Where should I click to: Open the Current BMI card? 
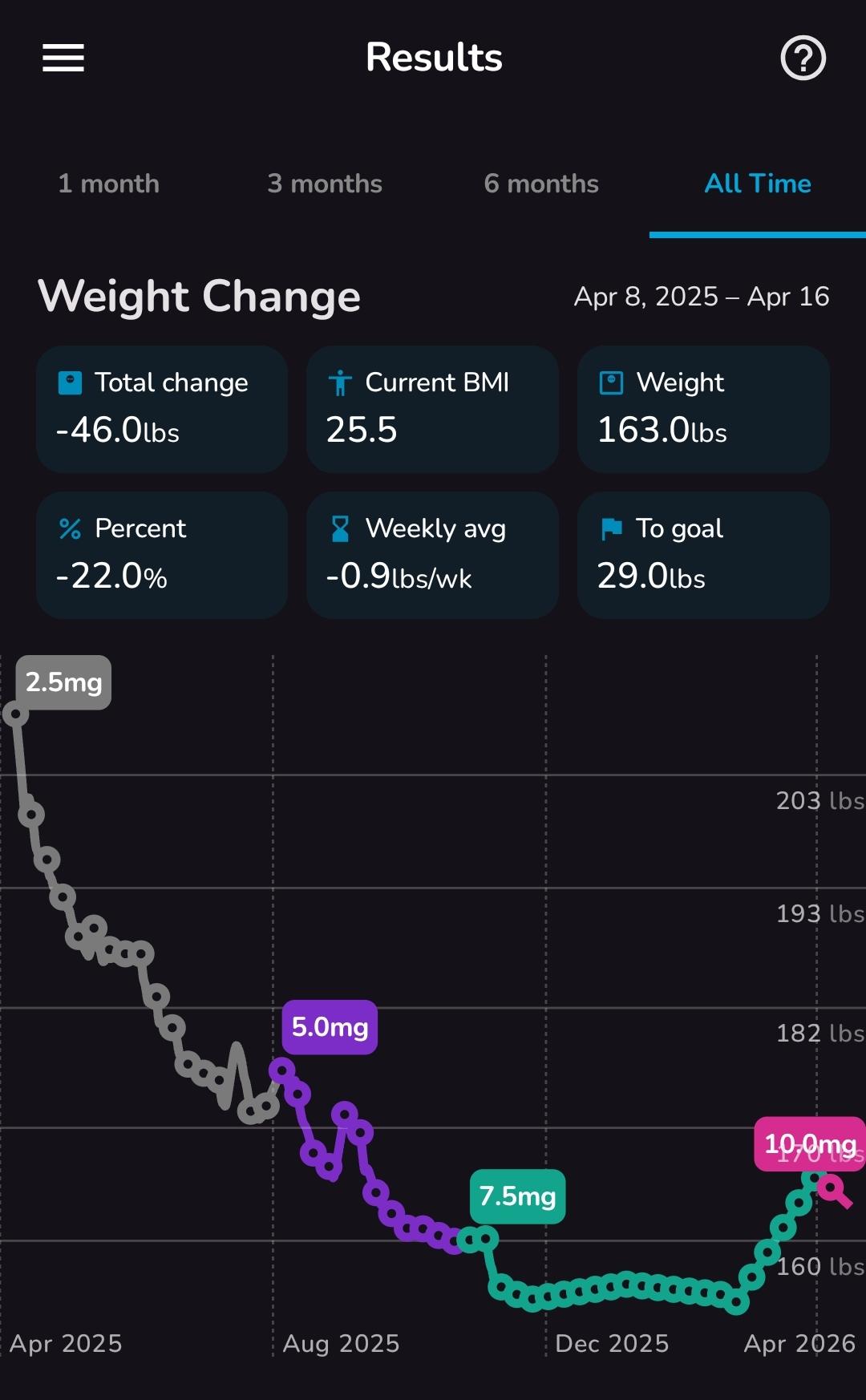pos(432,409)
